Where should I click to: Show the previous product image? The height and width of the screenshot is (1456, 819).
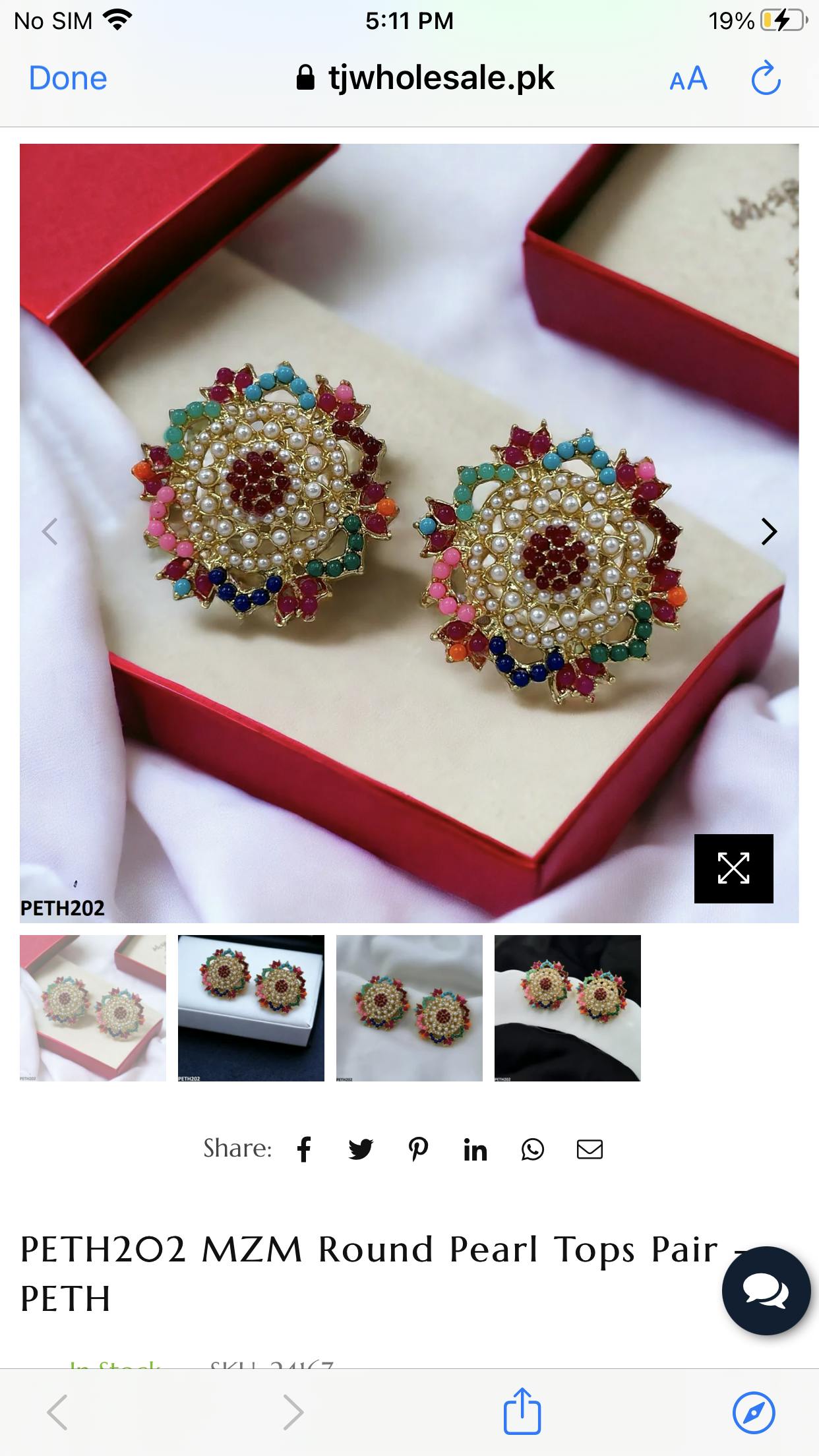pos(50,531)
